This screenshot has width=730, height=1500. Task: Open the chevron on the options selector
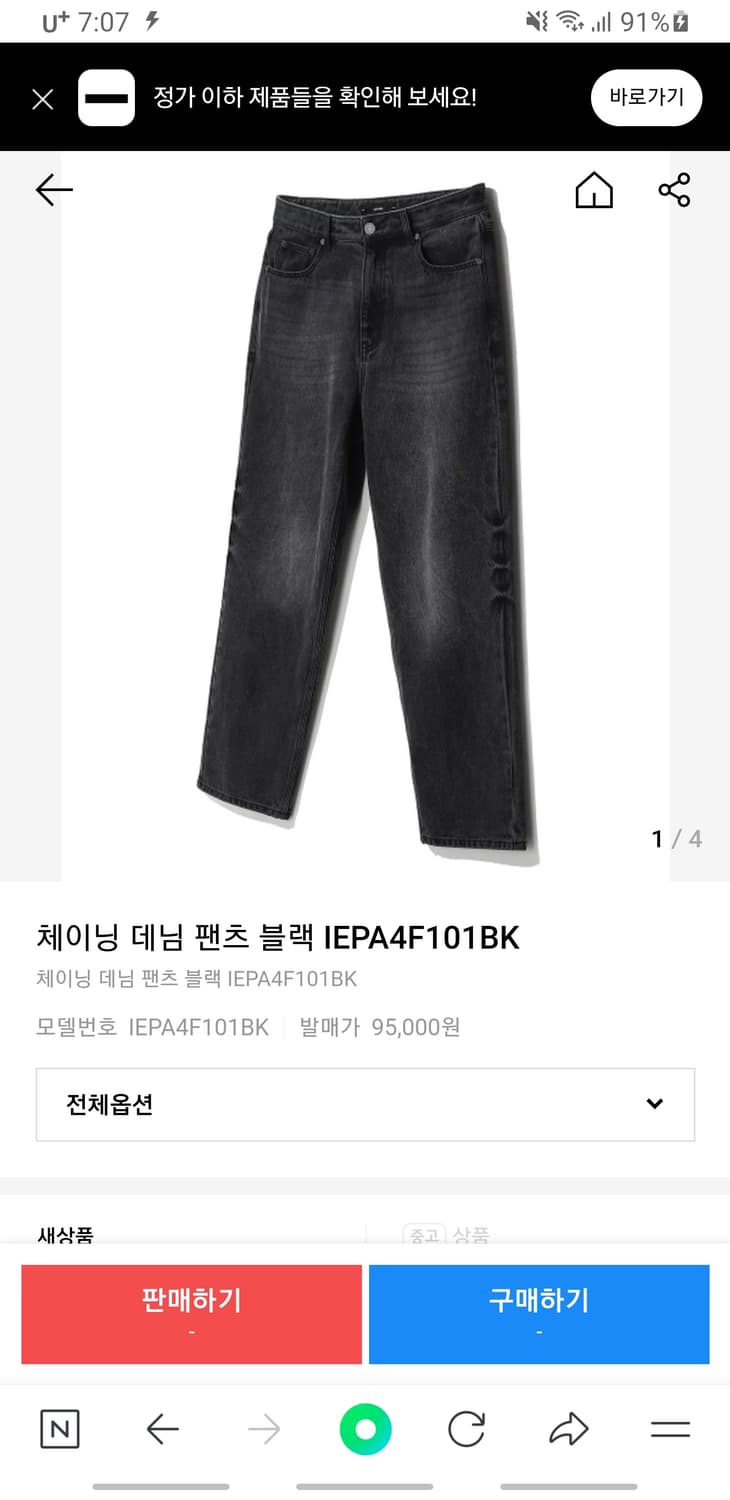[655, 1104]
